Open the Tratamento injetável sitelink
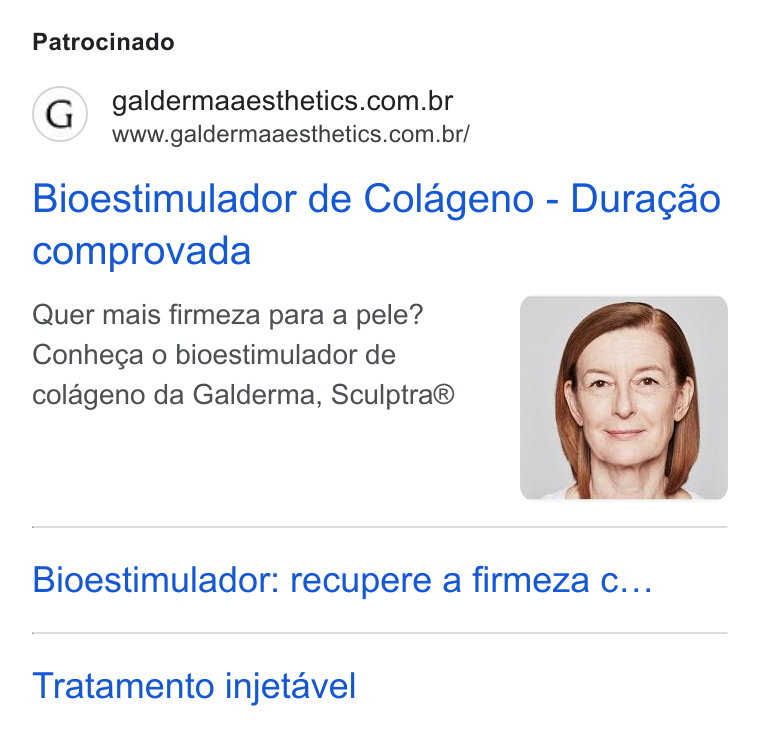Image resolution: width=760 pixels, height=738 pixels. 194,686
